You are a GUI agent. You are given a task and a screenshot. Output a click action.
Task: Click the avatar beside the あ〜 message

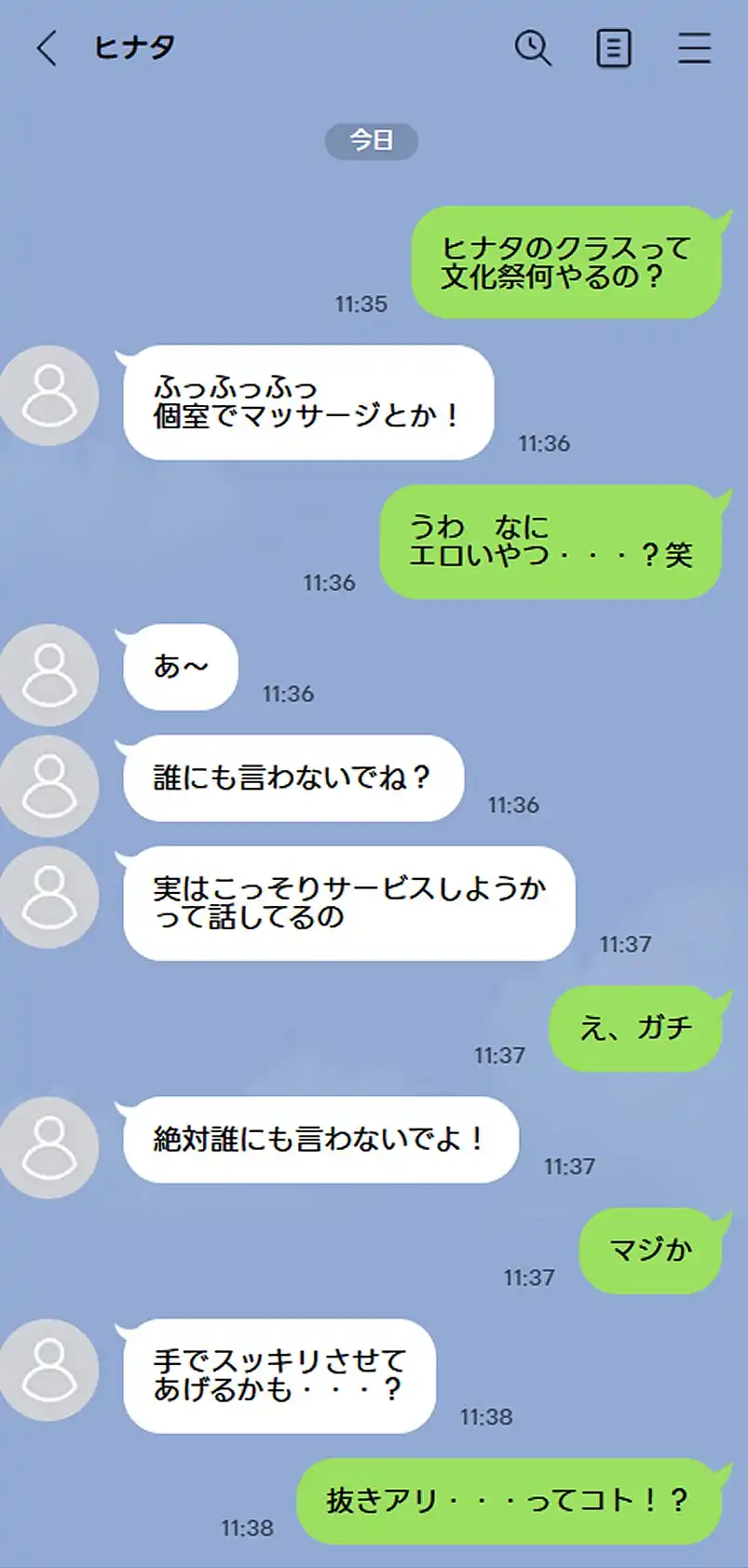pyautogui.click(x=48, y=675)
